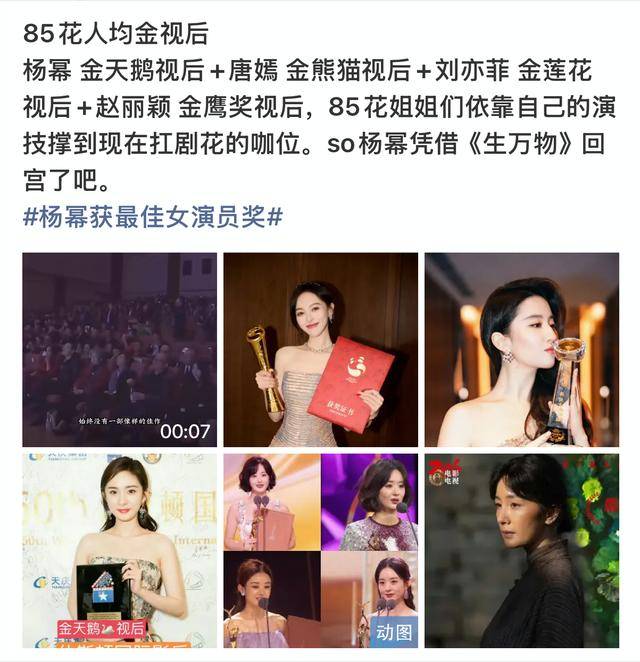Play the 00:07 video thumbnail
The width and height of the screenshot is (640, 662).
tap(119, 349)
